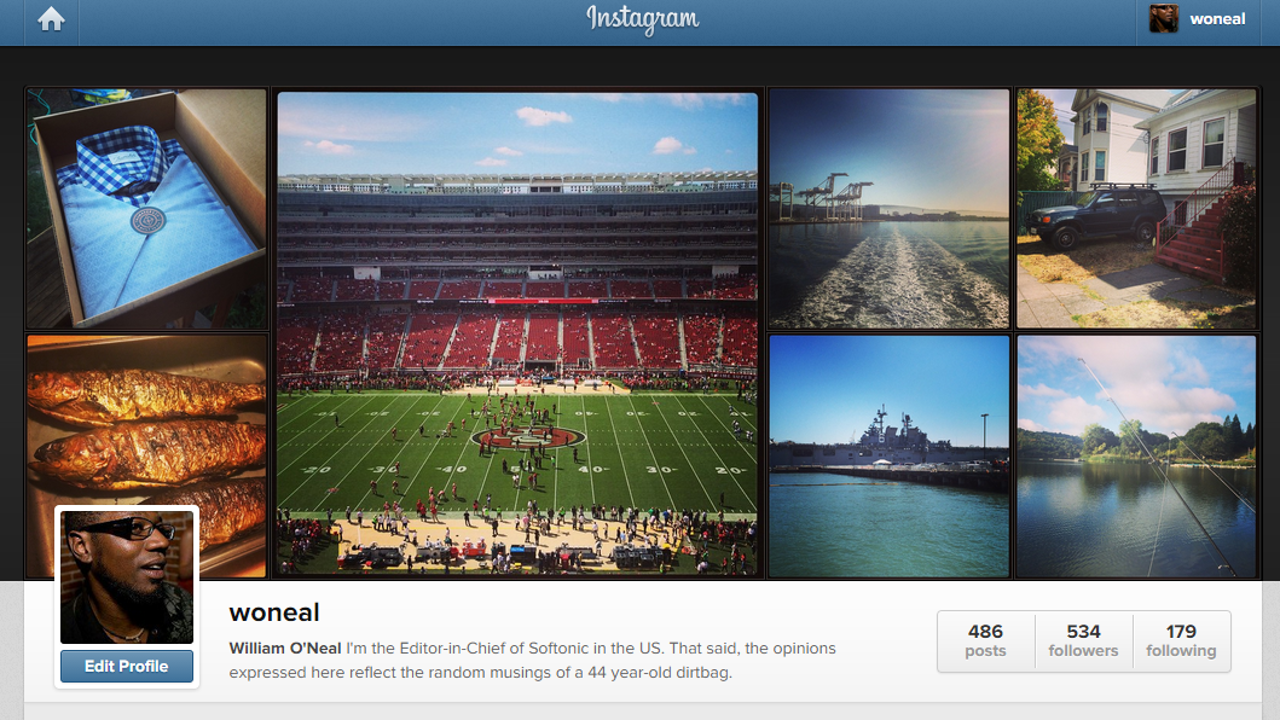This screenshot has height=720, width=1280.
Task: Open the battleship at dock photo
Action: point(889,456)
